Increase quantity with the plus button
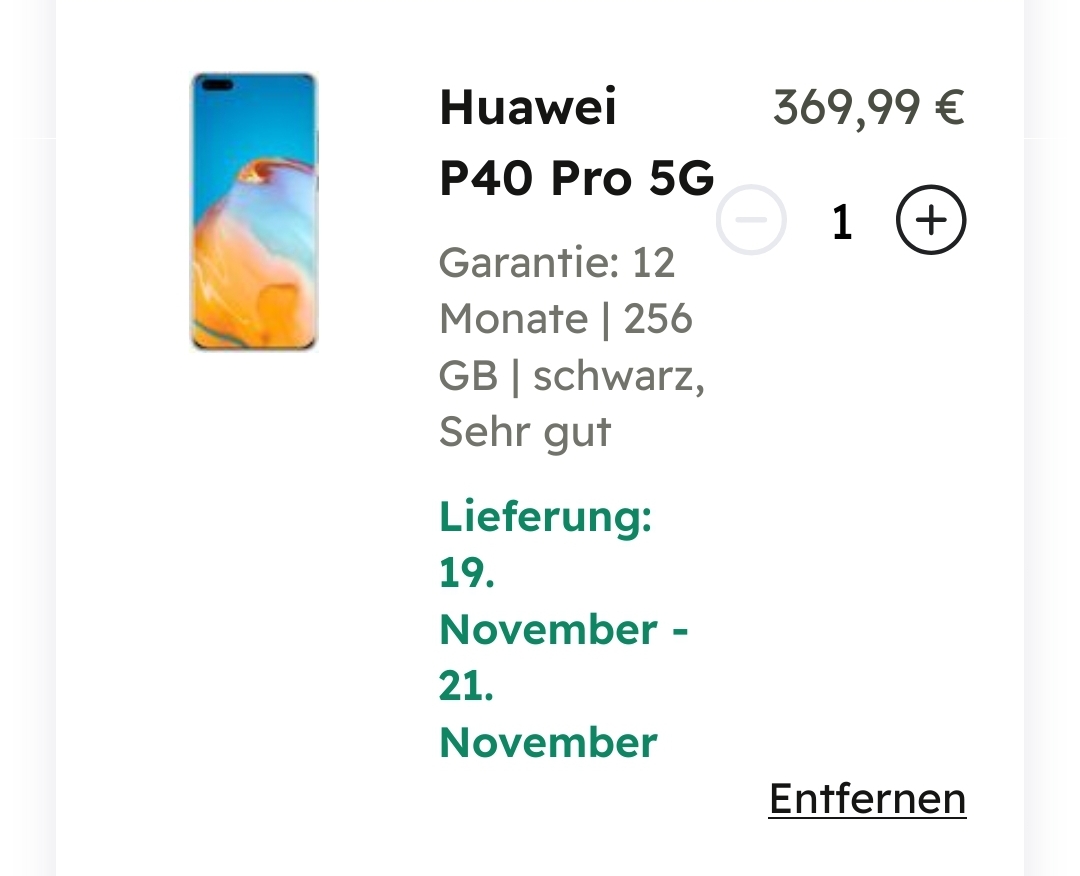 click(930, 220)
